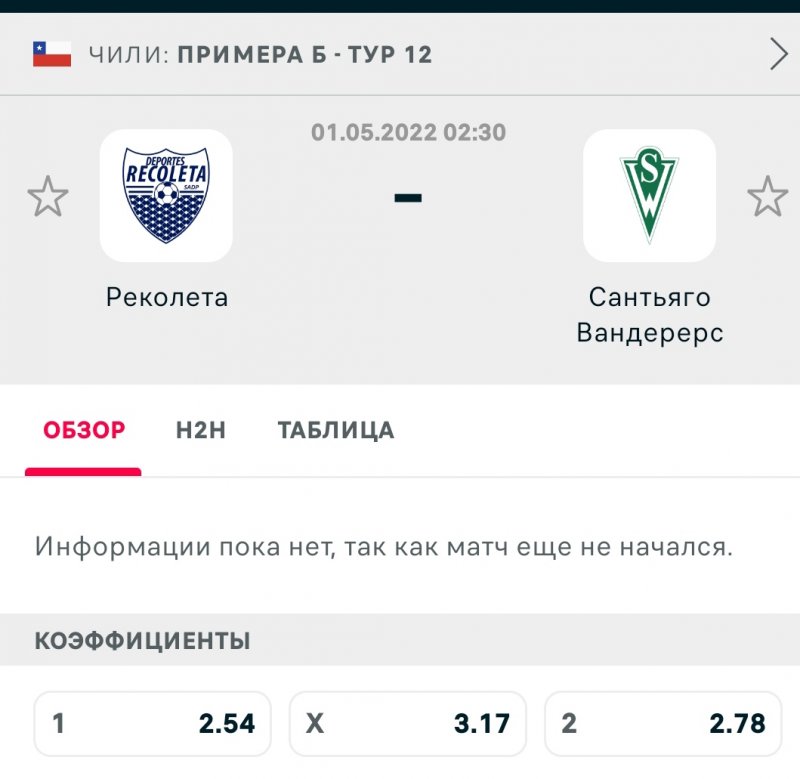Select away win odds 2.78
The image size is (800, 779).
coord(663,723)
